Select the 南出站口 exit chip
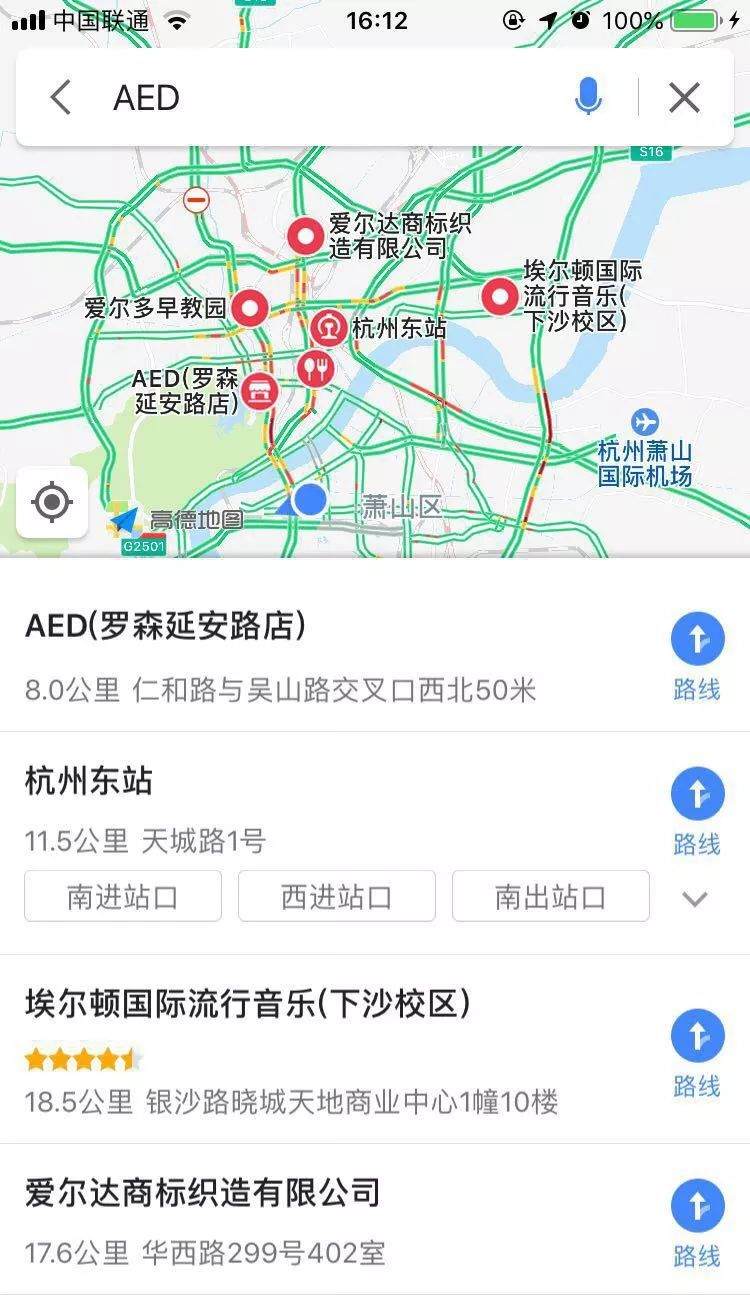 click(550, 896)
